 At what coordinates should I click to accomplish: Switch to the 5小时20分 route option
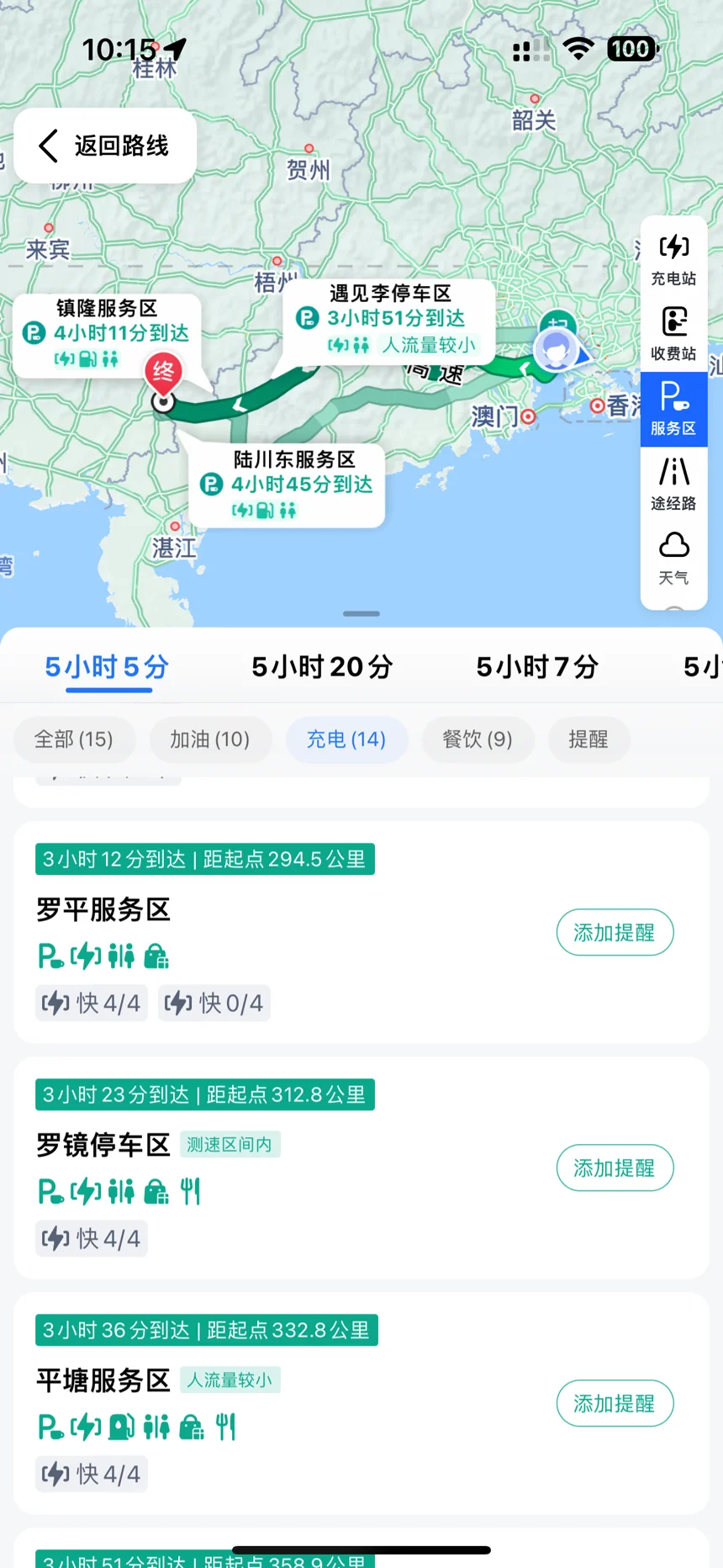click(x=322, y=667)
